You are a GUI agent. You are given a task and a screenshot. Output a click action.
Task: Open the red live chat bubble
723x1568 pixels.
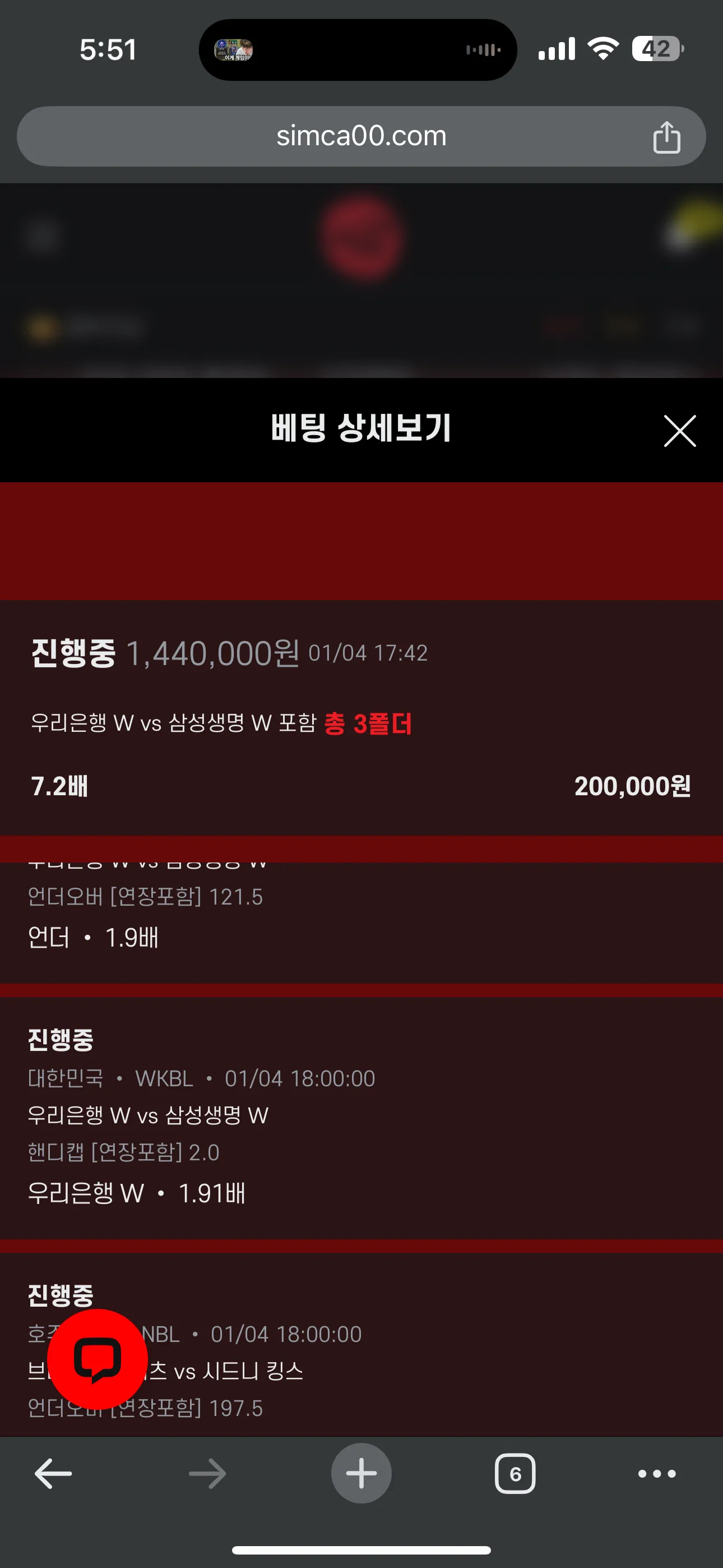[98, 1359]
